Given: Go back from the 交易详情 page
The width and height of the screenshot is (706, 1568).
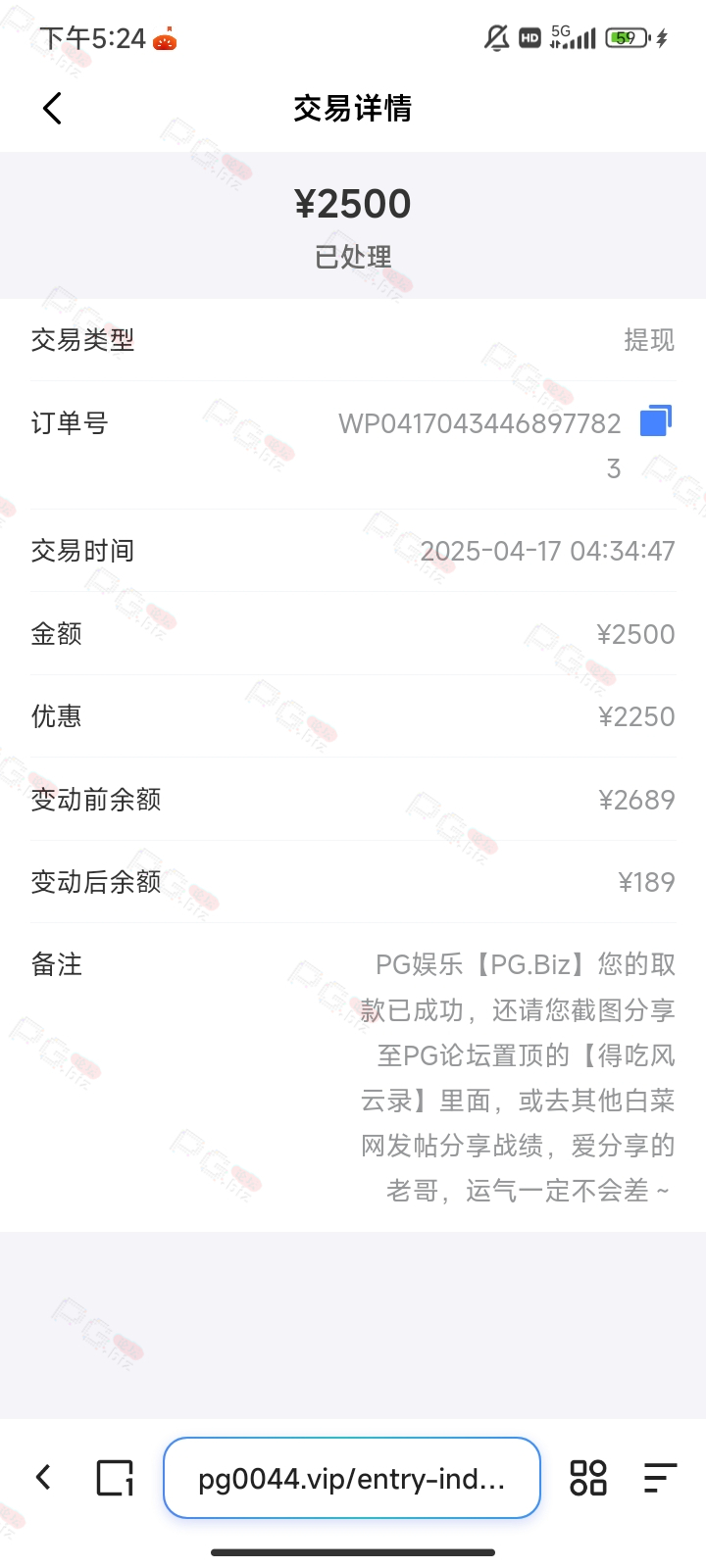Looking at the screenshot, I should coord(53,108).
